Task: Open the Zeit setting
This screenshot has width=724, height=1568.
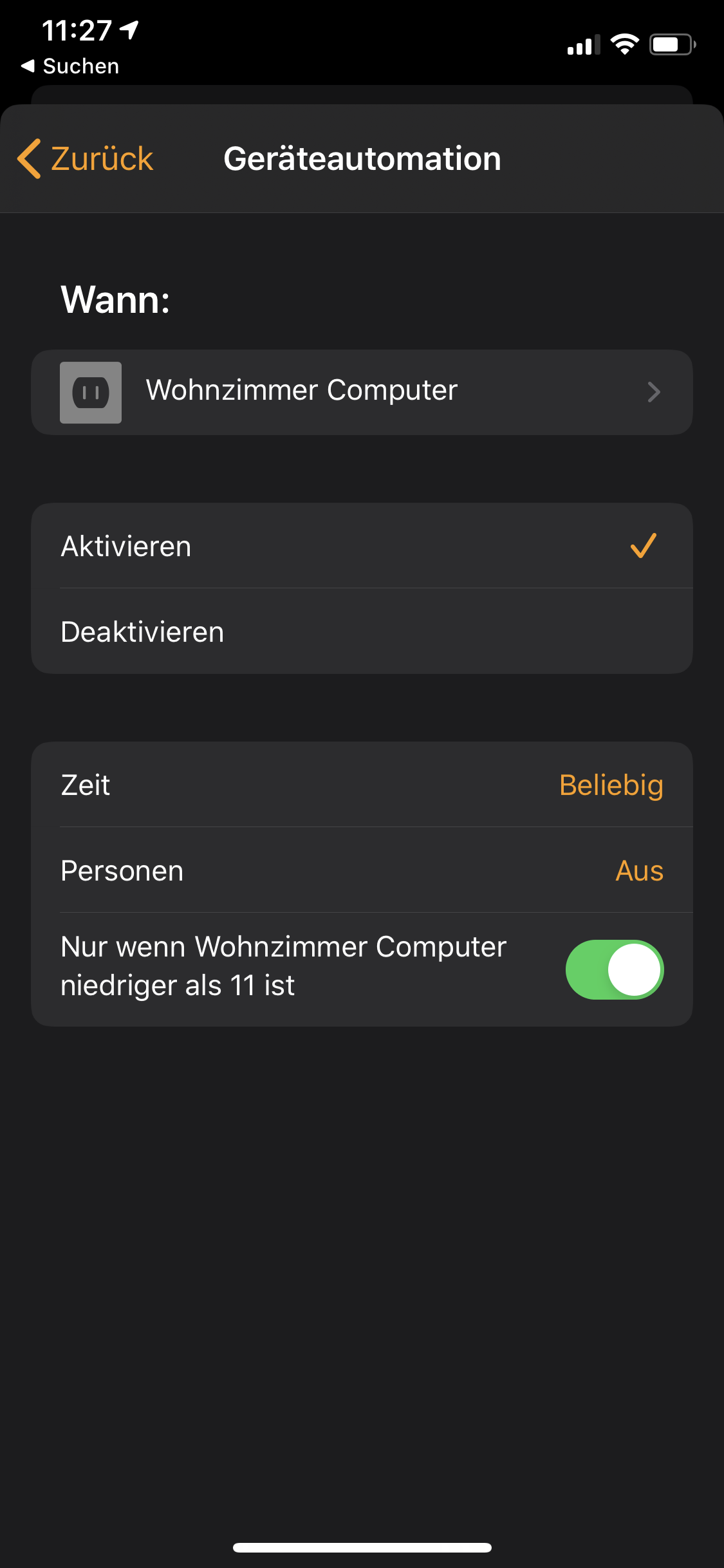Action: (x=362, y=785)
